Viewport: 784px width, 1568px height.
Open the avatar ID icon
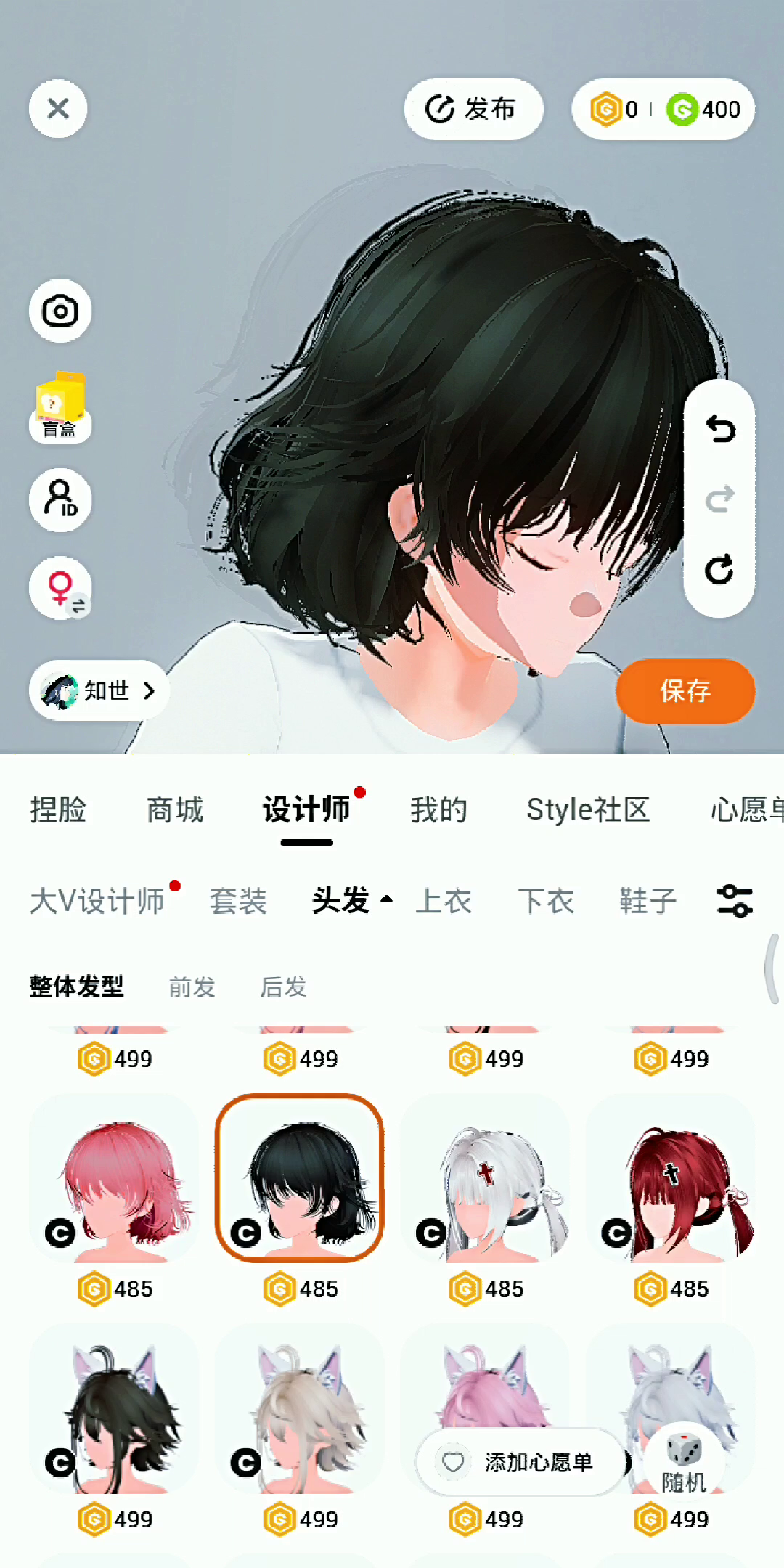60,499
